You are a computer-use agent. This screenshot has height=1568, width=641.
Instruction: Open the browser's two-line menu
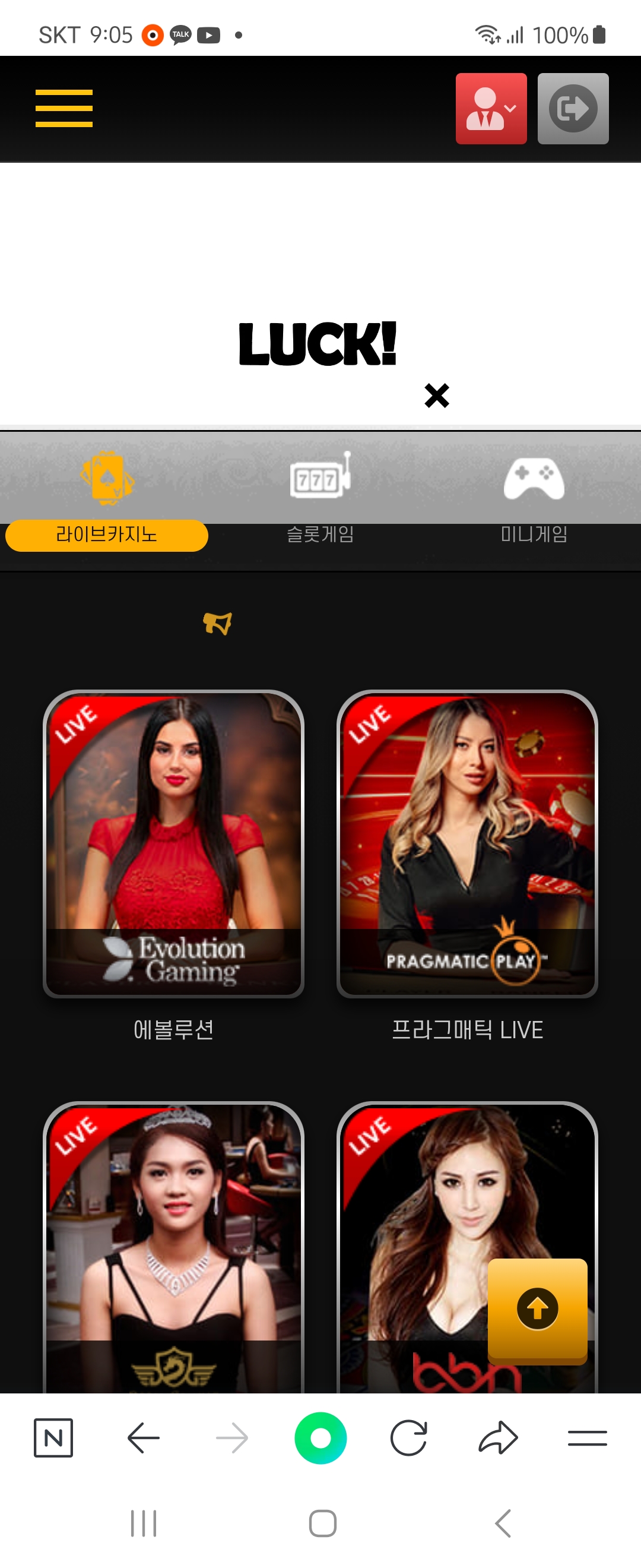tap(587, 1438)
